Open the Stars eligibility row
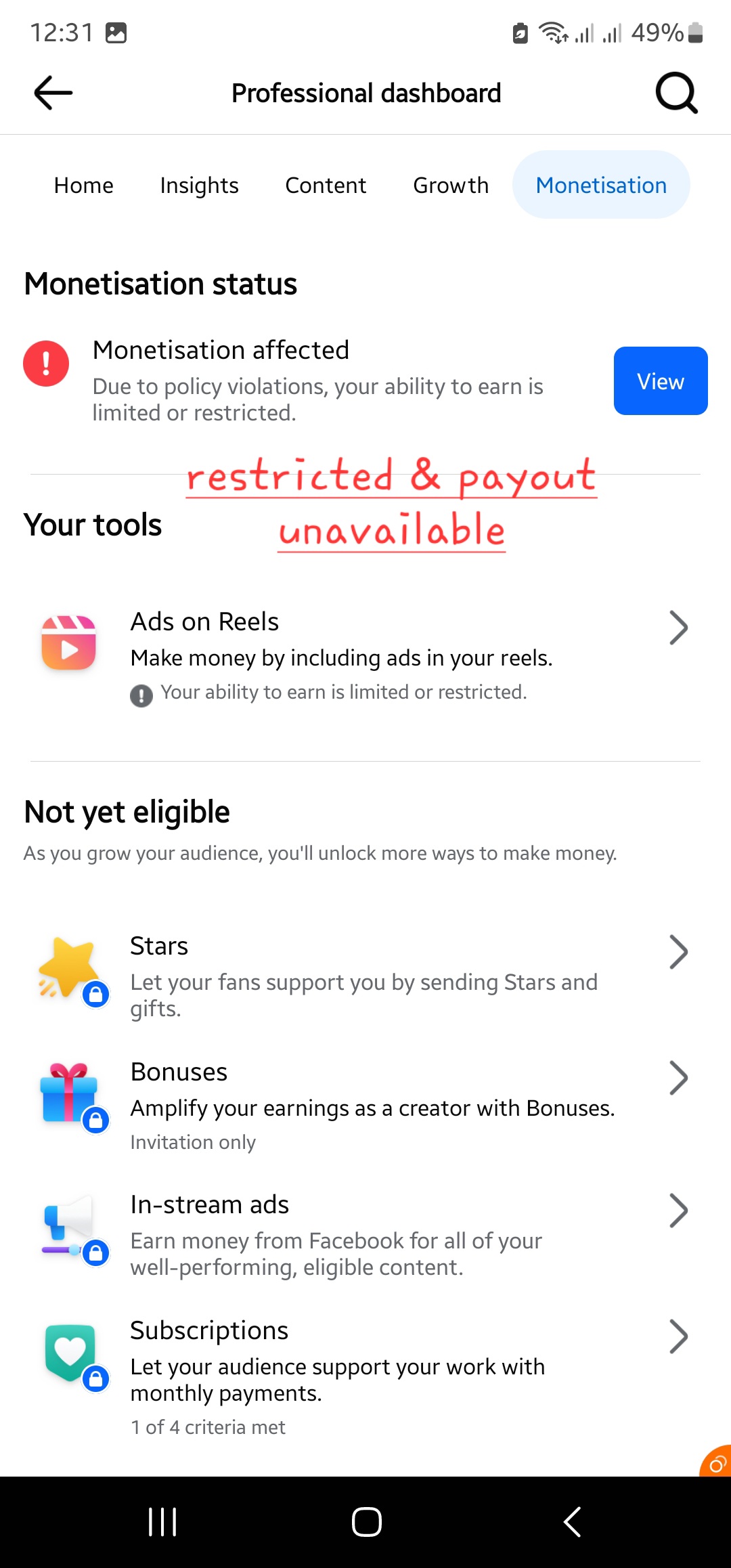This screenshot has height=1568, width=731. [x=365, y=975]
